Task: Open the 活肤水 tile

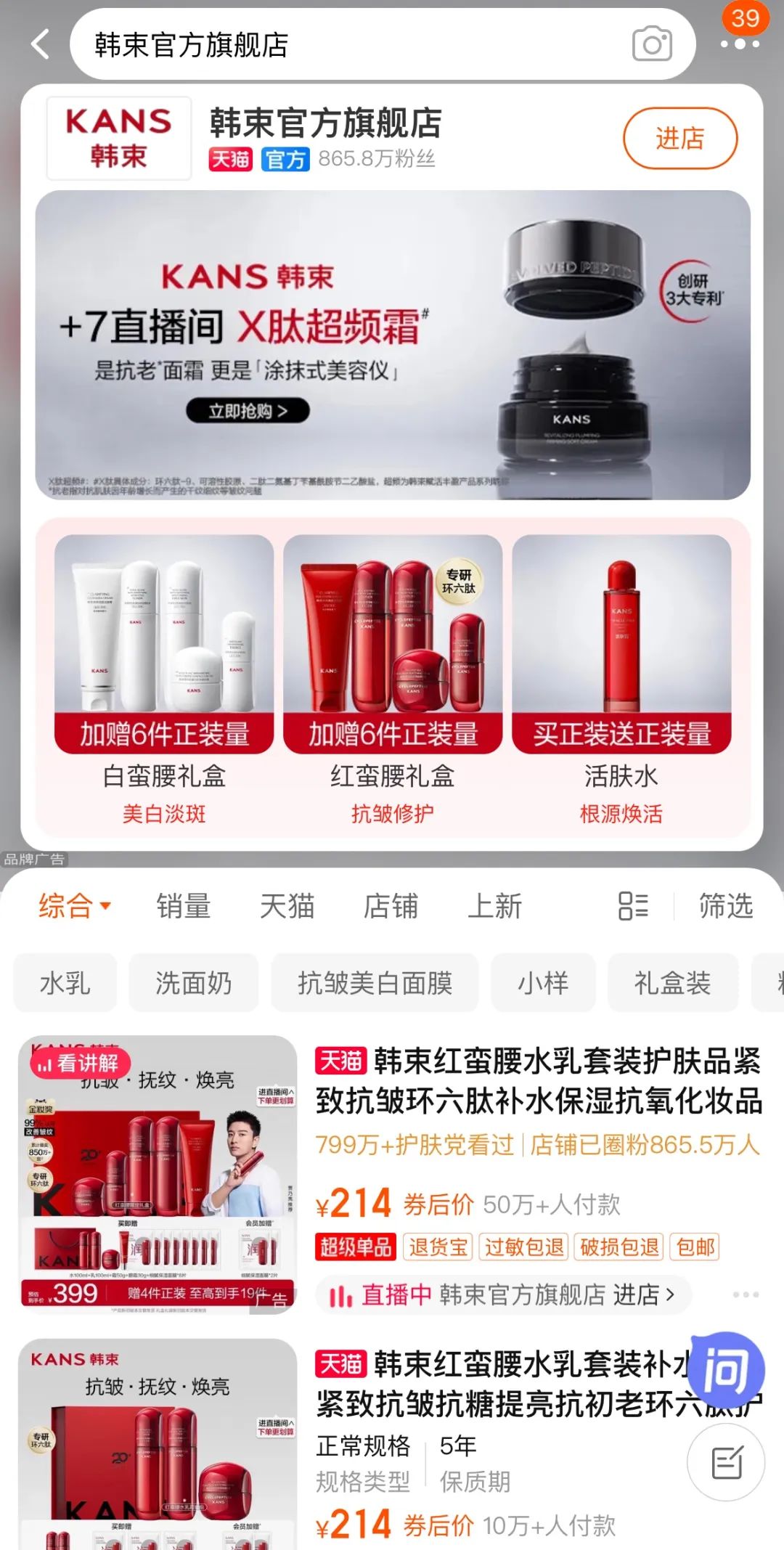Action: (x=621, y=680)
